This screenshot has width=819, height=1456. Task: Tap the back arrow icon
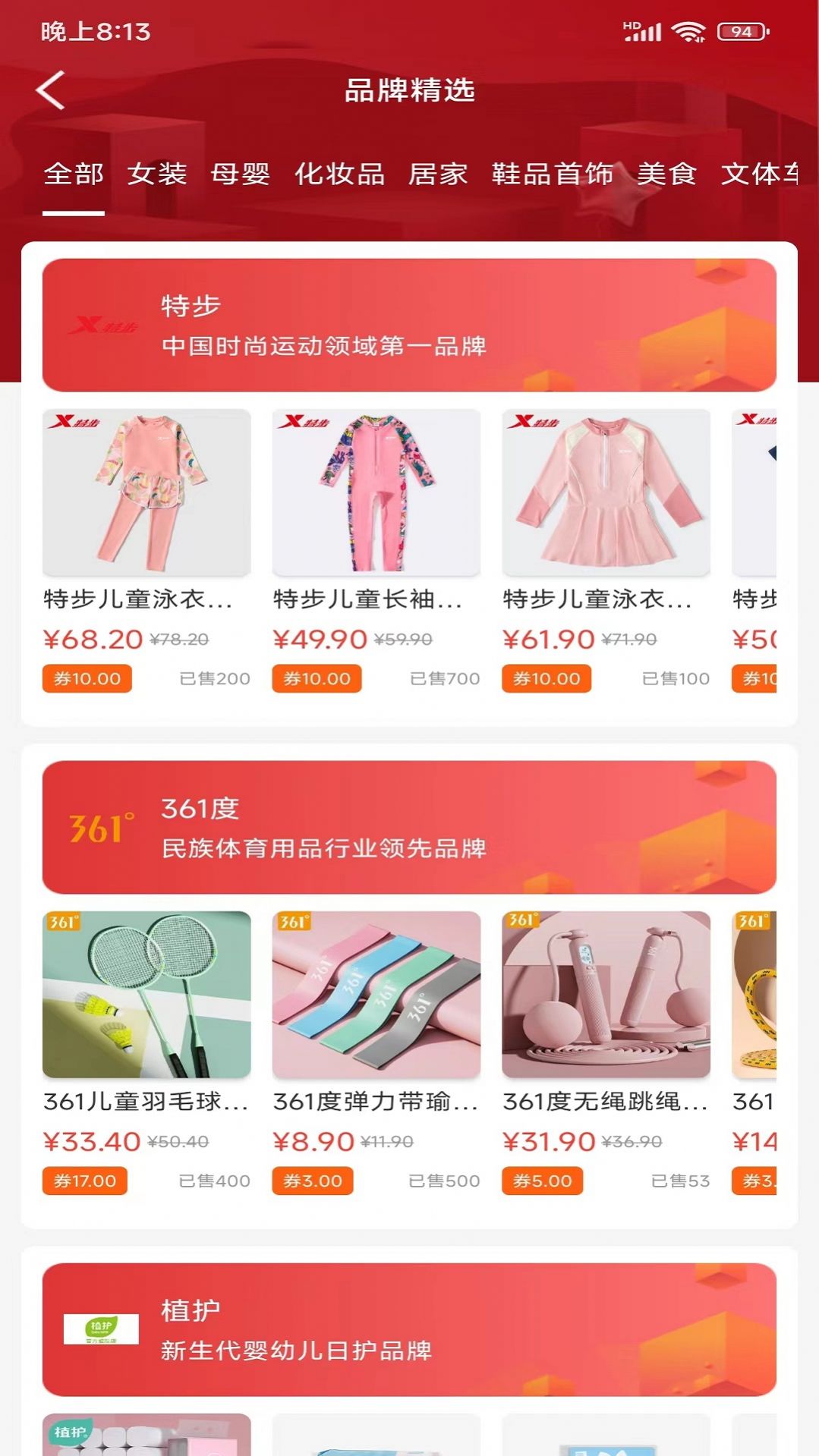pos(51,89)
